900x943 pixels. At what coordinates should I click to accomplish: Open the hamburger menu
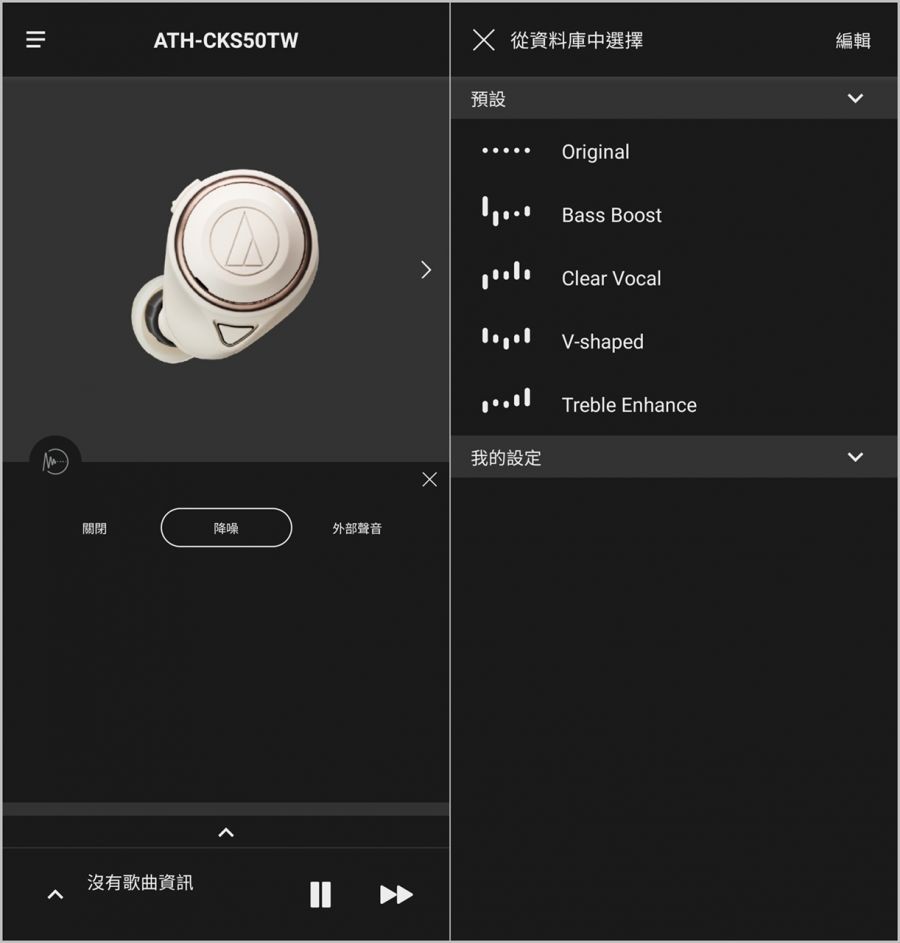[36, 40]
